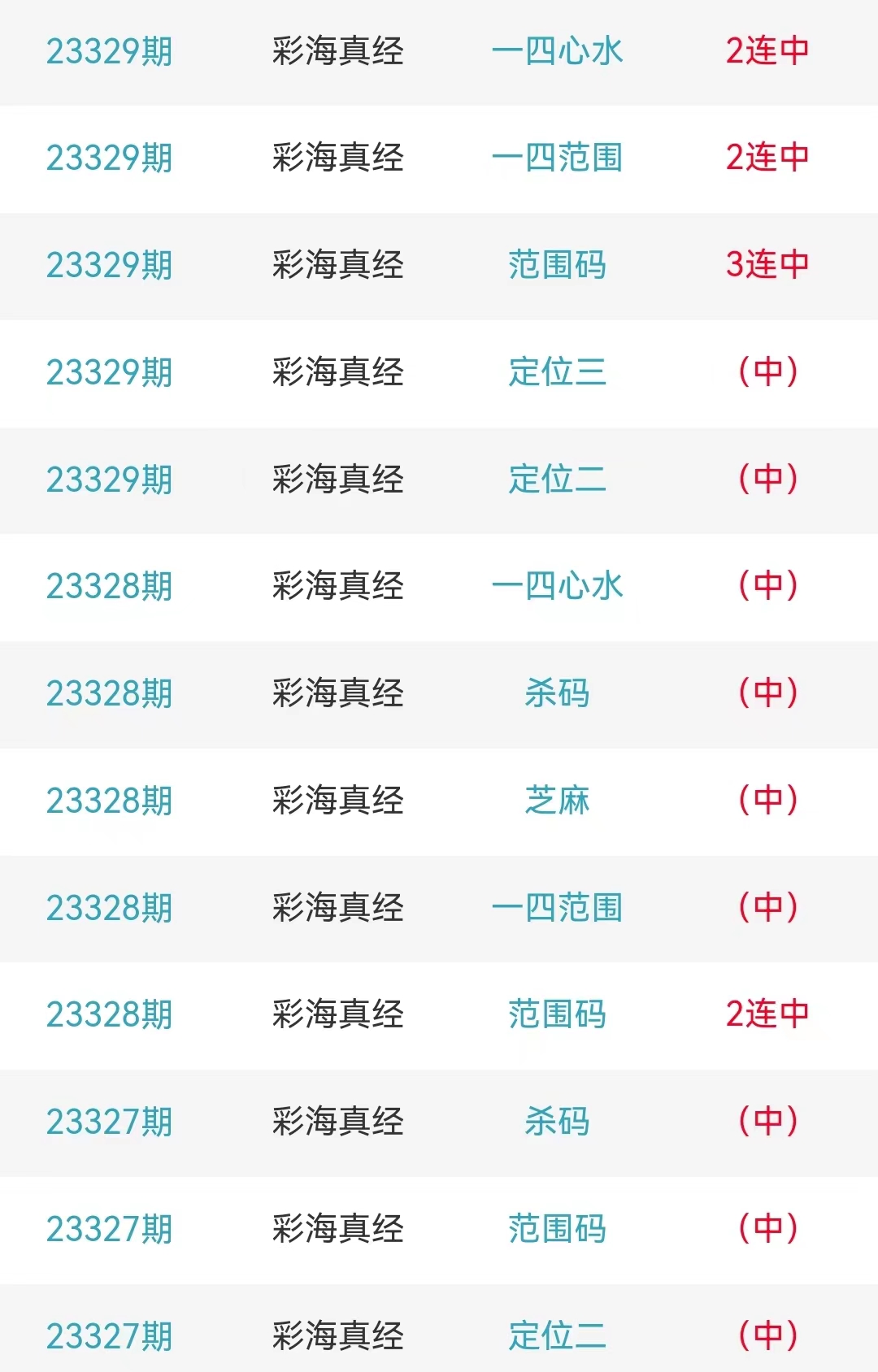Select the 23329期 定位三 row
The width and height of the screenshot is (878, 1372).
tap(557, 372)
